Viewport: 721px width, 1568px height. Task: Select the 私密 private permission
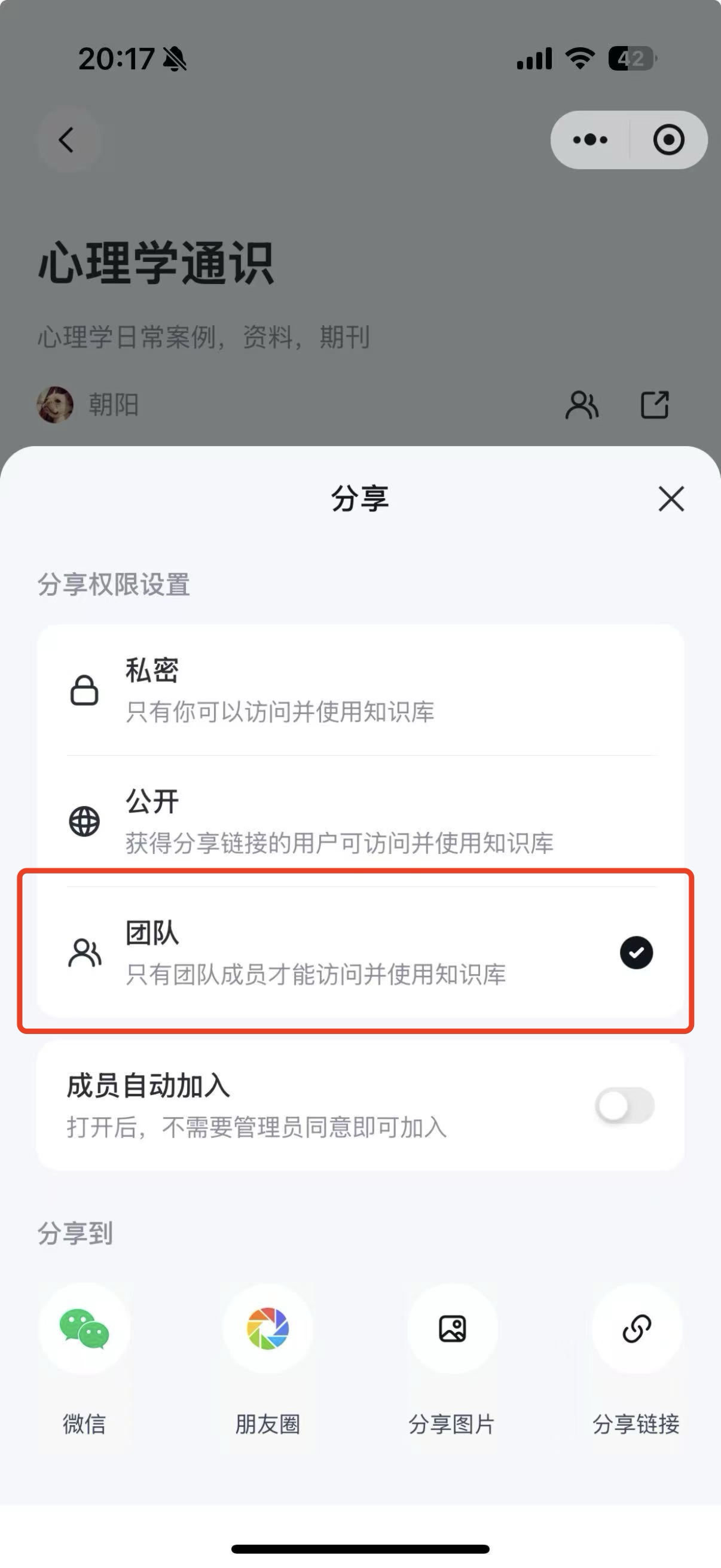[360, 690]
